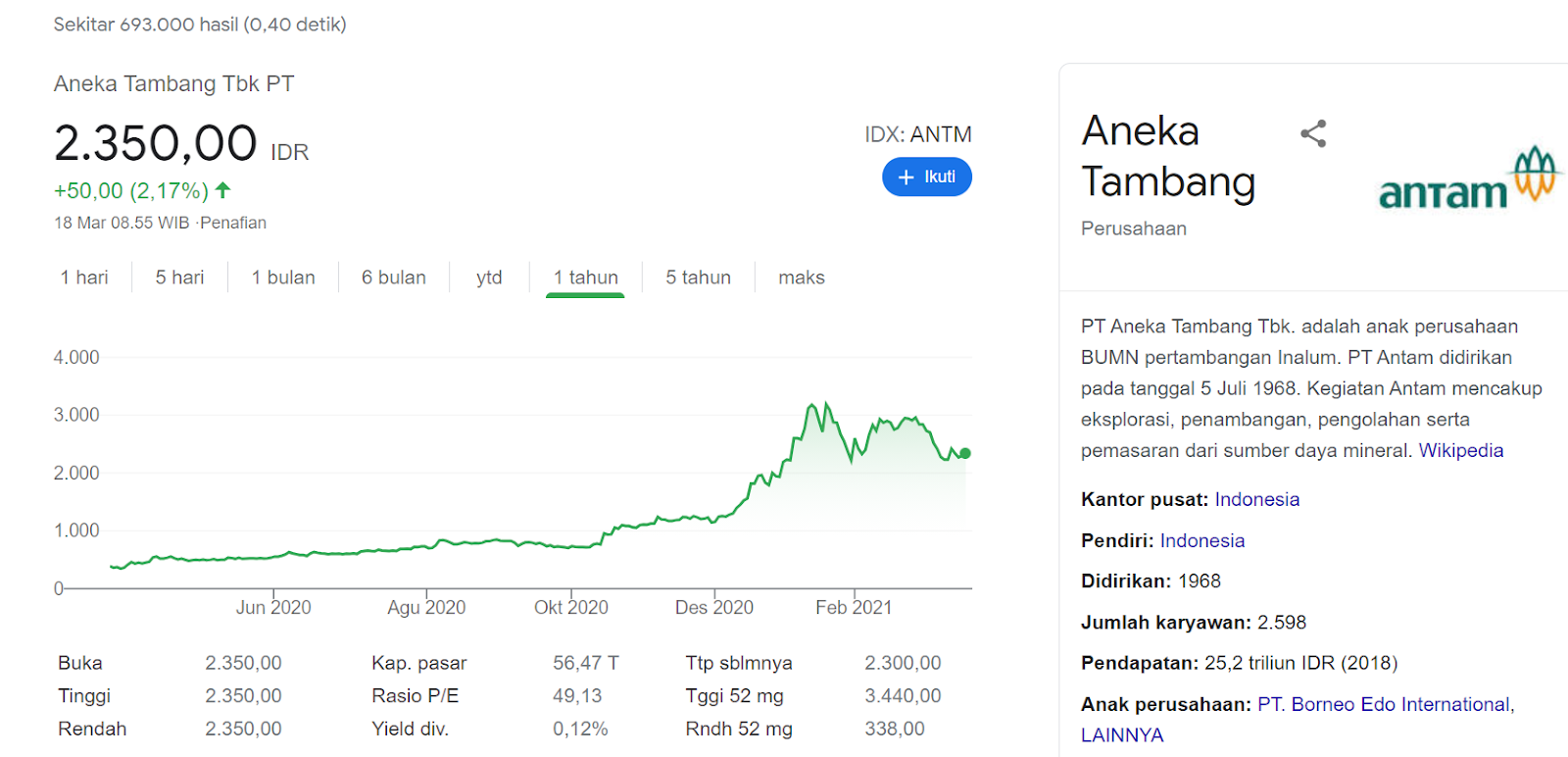Open the Indonesia link beside Kantor pusat
This screenshot has height=757, width=1568.
click(1256, 499)
